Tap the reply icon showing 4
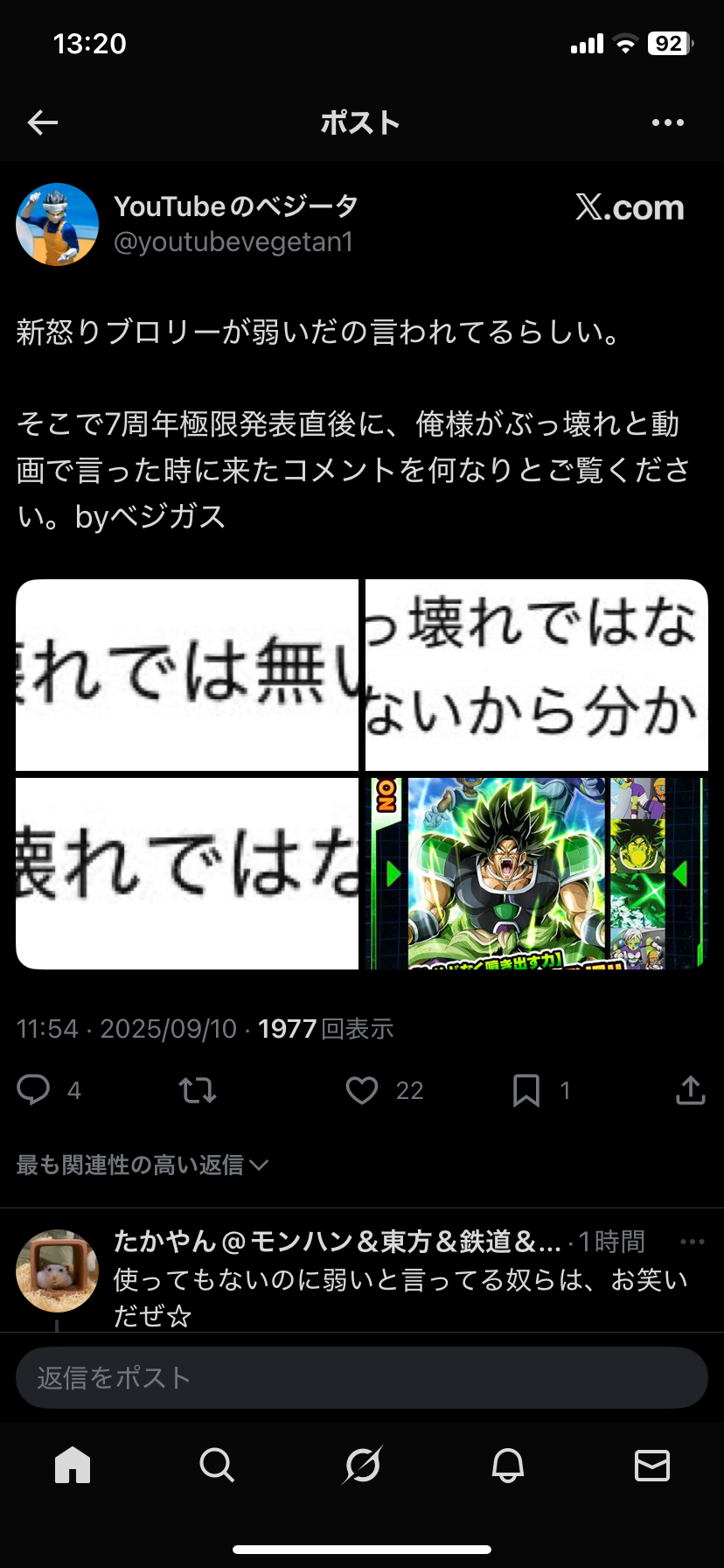The width and height of the screenshot is (724, 1568). pyautogui.click(x=34, y=1090)
